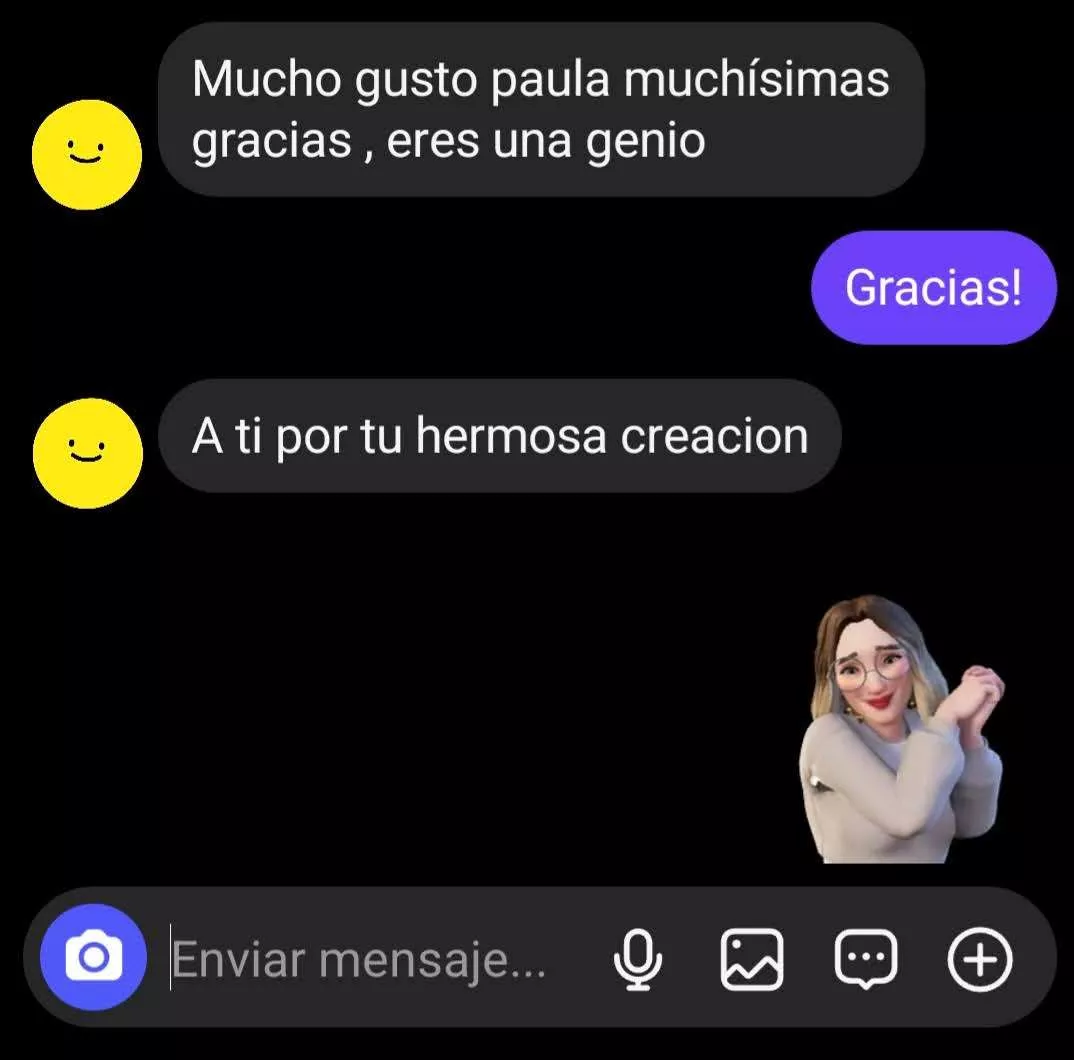Open sender's avatar beside "Mucho gusto paula"
1074x1060 pixels.
point(87,154)
